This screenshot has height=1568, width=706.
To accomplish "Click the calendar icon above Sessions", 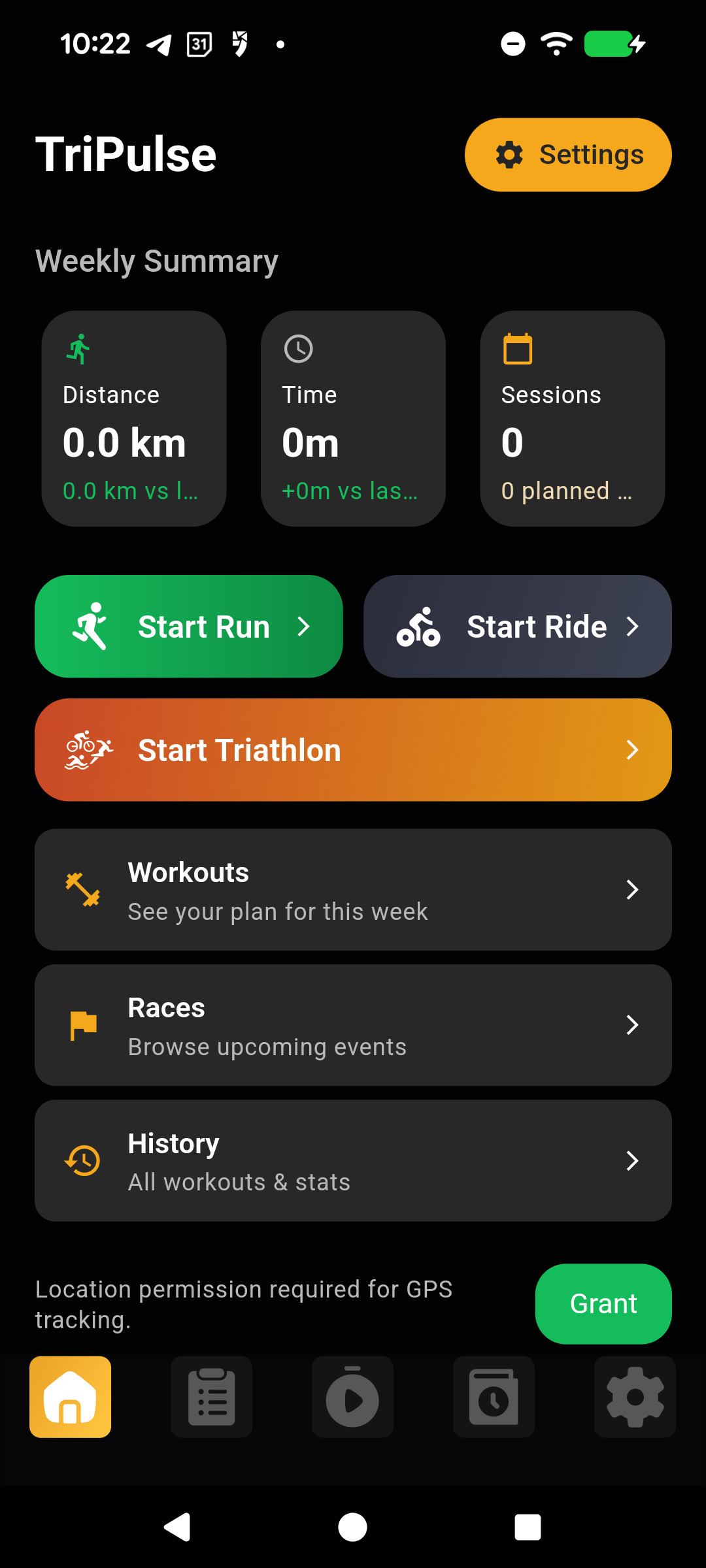I will pyautogui.click(x=518, y=348).
